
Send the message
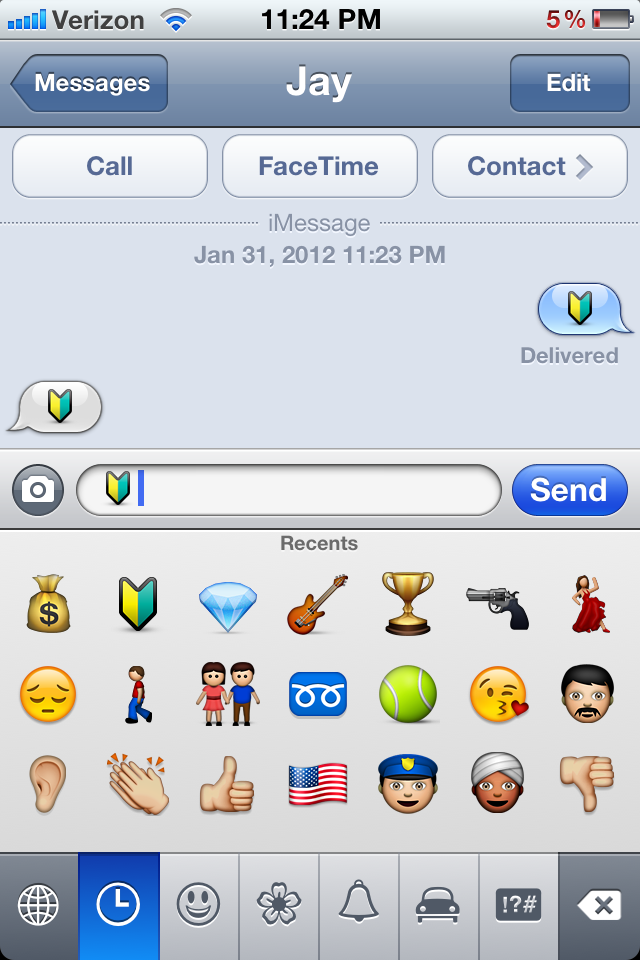pos(569,490)
